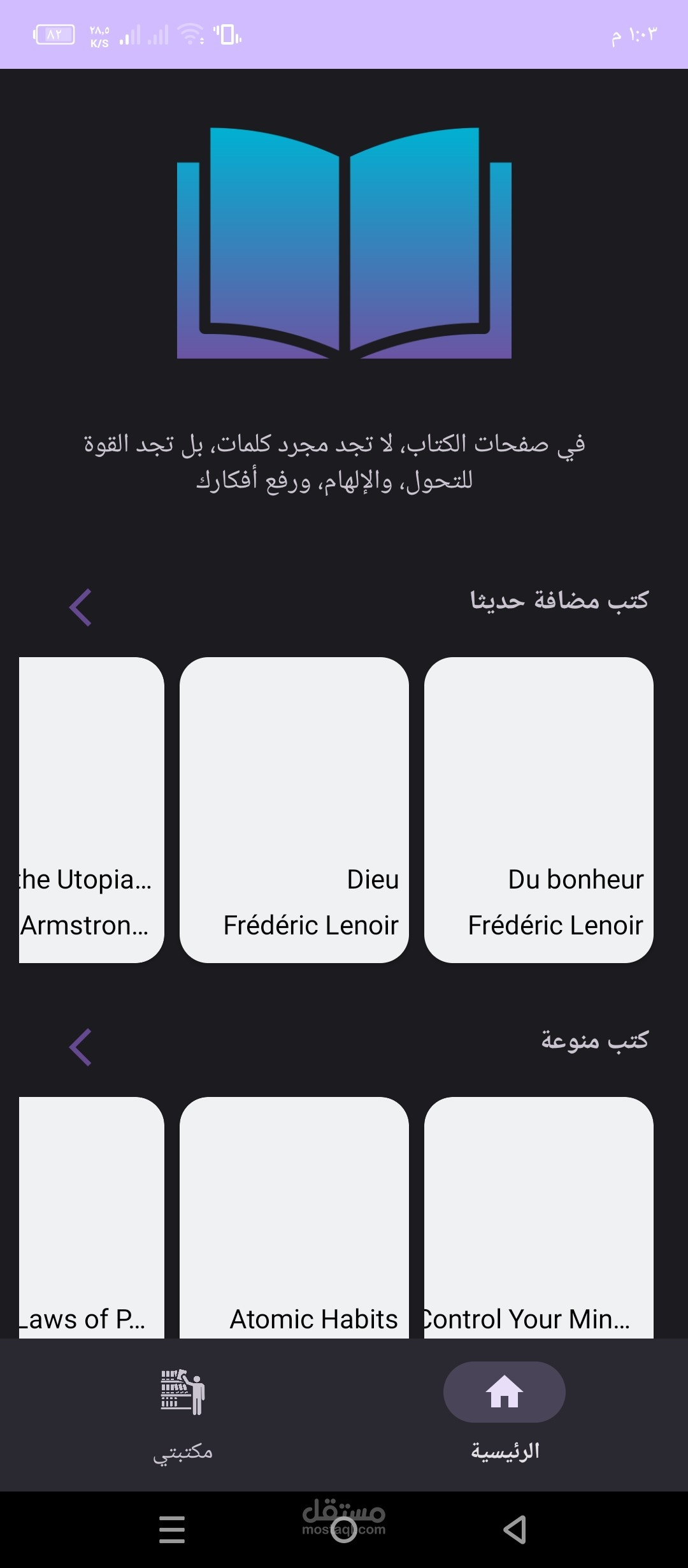
Task: Switch to the مكتبتي tab
Action: click(x=183, y=1415)
